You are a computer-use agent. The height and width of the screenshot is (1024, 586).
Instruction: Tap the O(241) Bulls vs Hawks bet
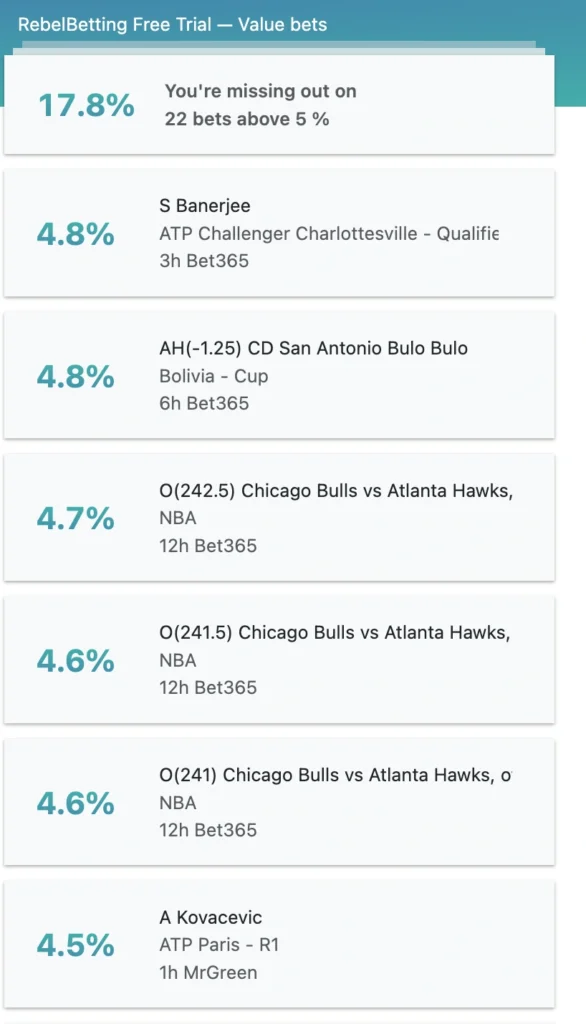(279, 803)
